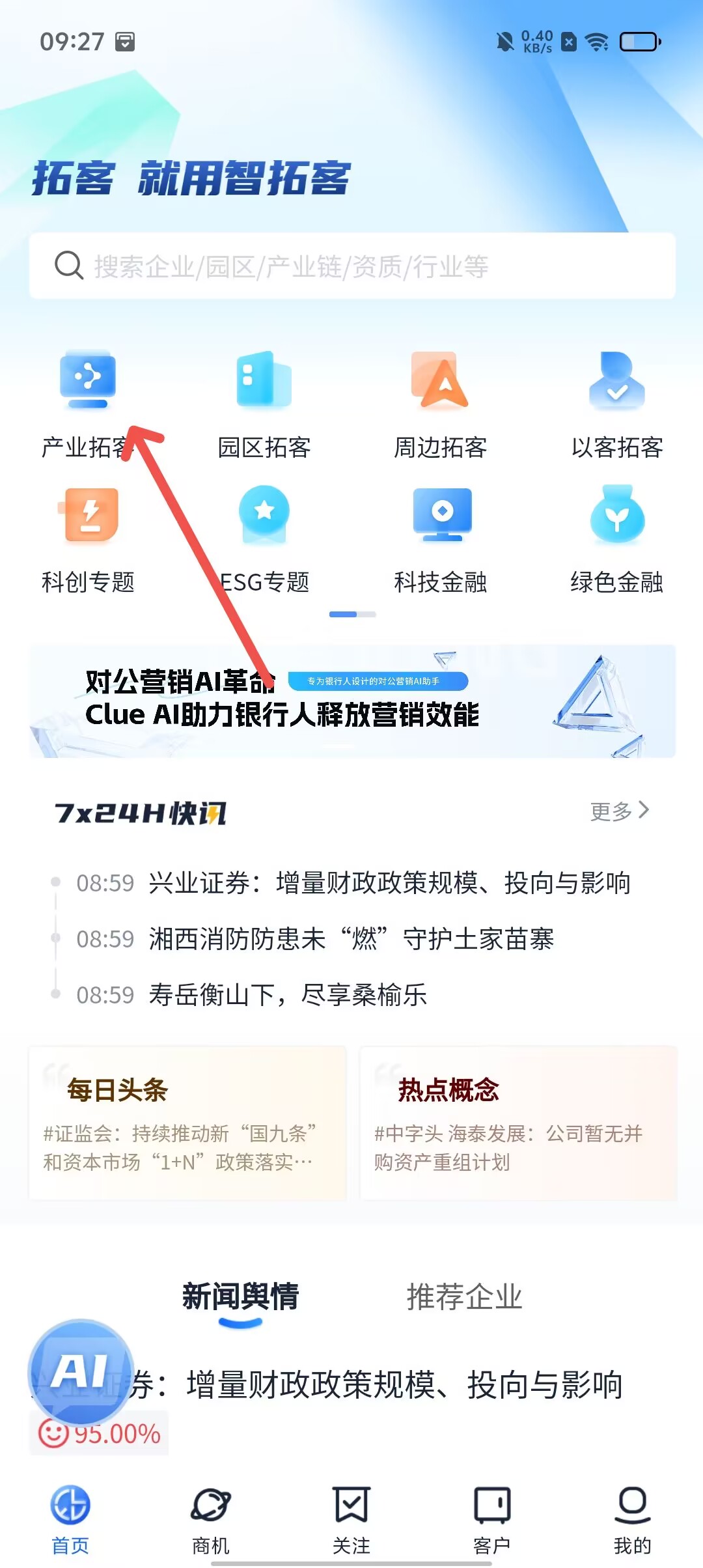Switch to 推荐企业 tab
Screen dimensions: 703x1568
pos(464,1296)
